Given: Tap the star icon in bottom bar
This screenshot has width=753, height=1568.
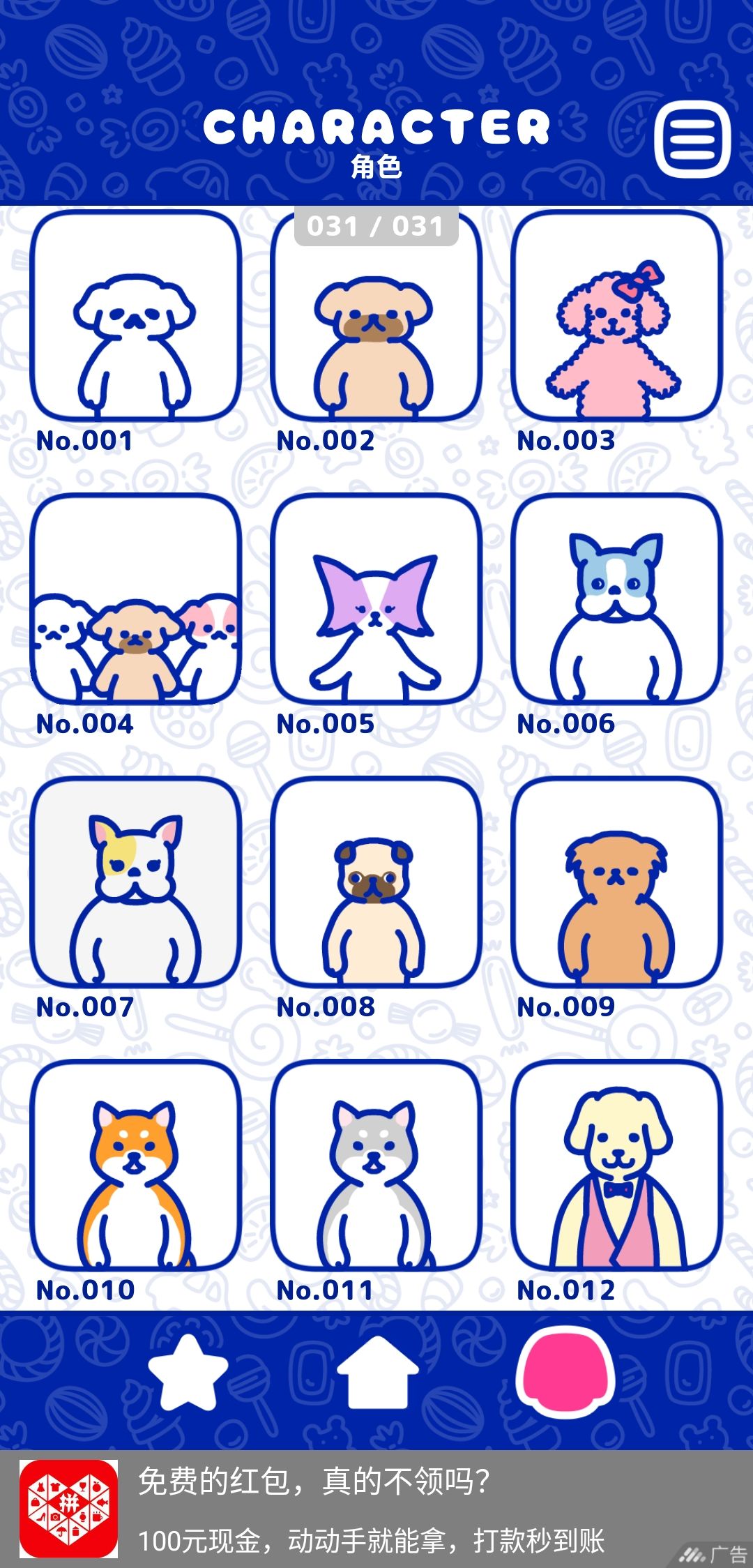Looking at the screenshot, I should tap(188, 1373).
